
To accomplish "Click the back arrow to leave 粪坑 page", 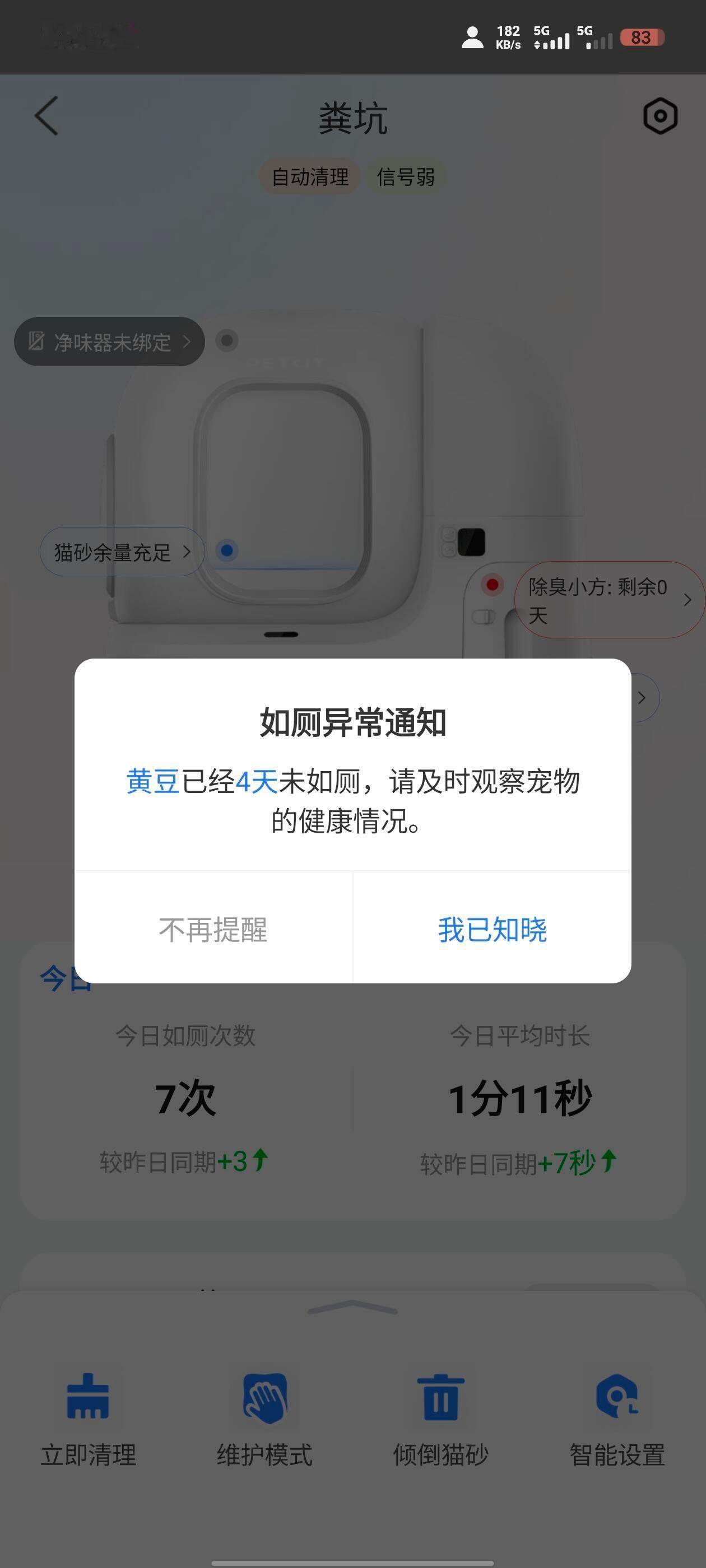I will [46, 116].
